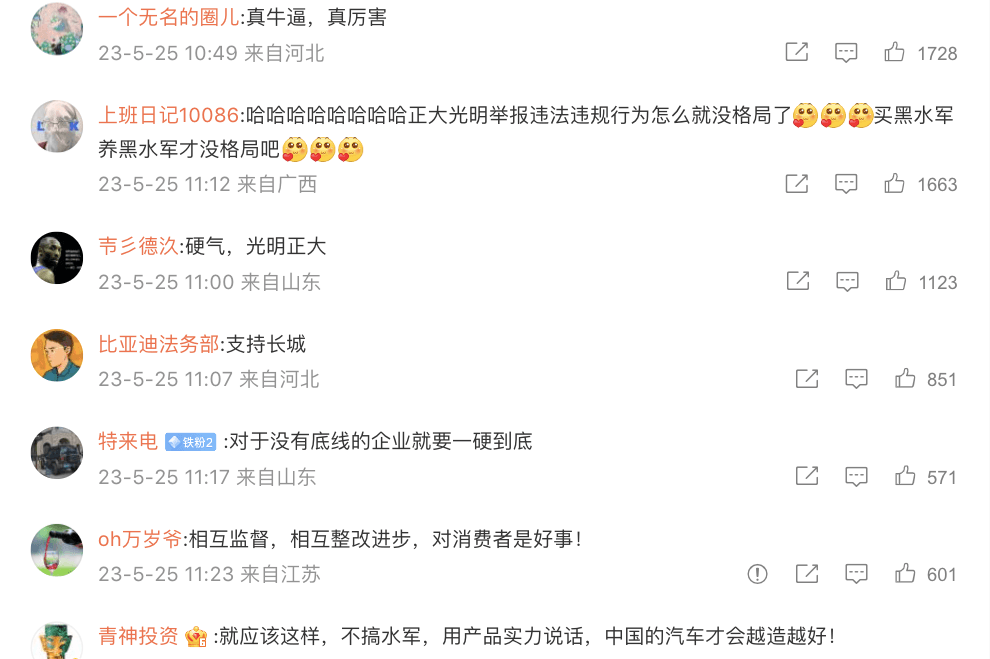990x659 pixels.
Task: Share 一个无名的圈儿's comment
Action: click(x=797, y=53)
